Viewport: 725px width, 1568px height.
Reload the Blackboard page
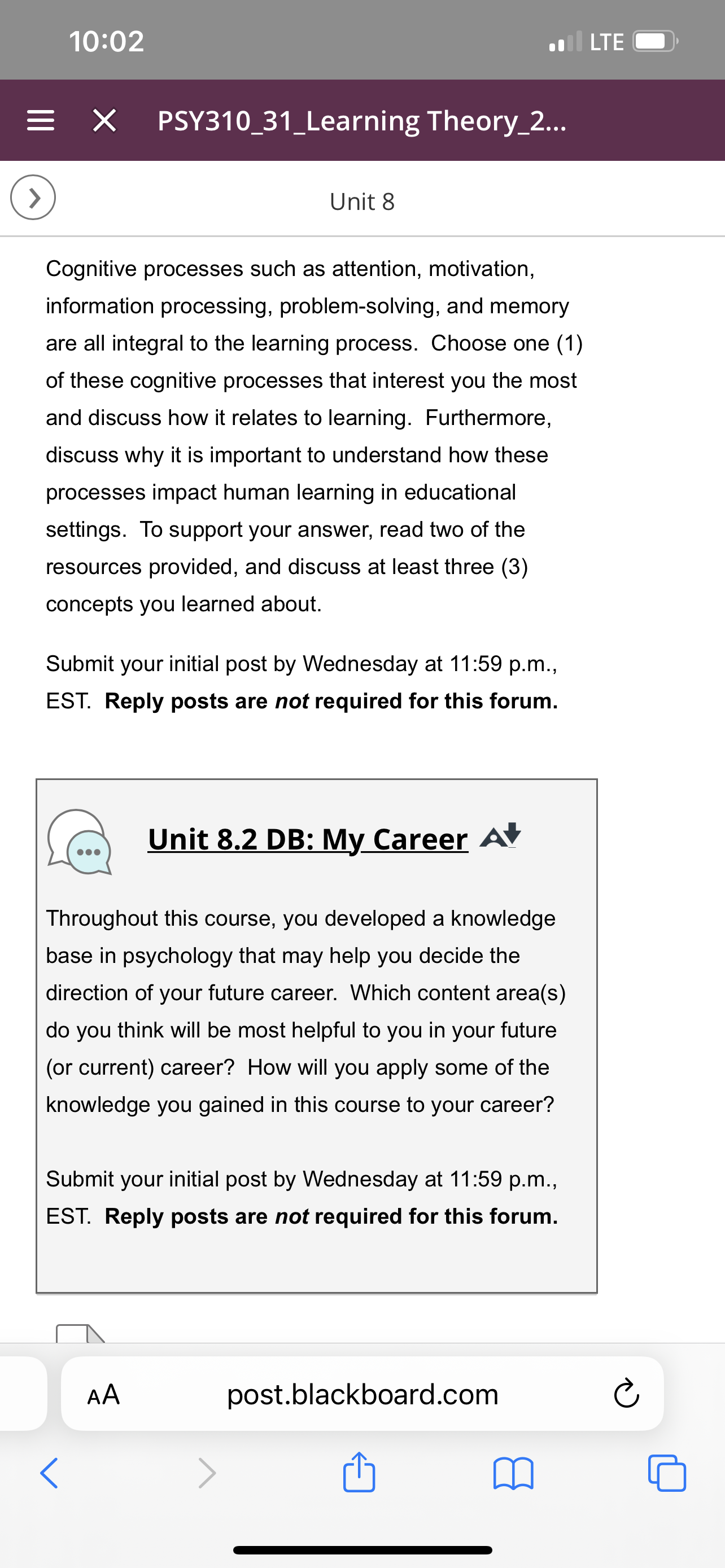coord(626,1394)
